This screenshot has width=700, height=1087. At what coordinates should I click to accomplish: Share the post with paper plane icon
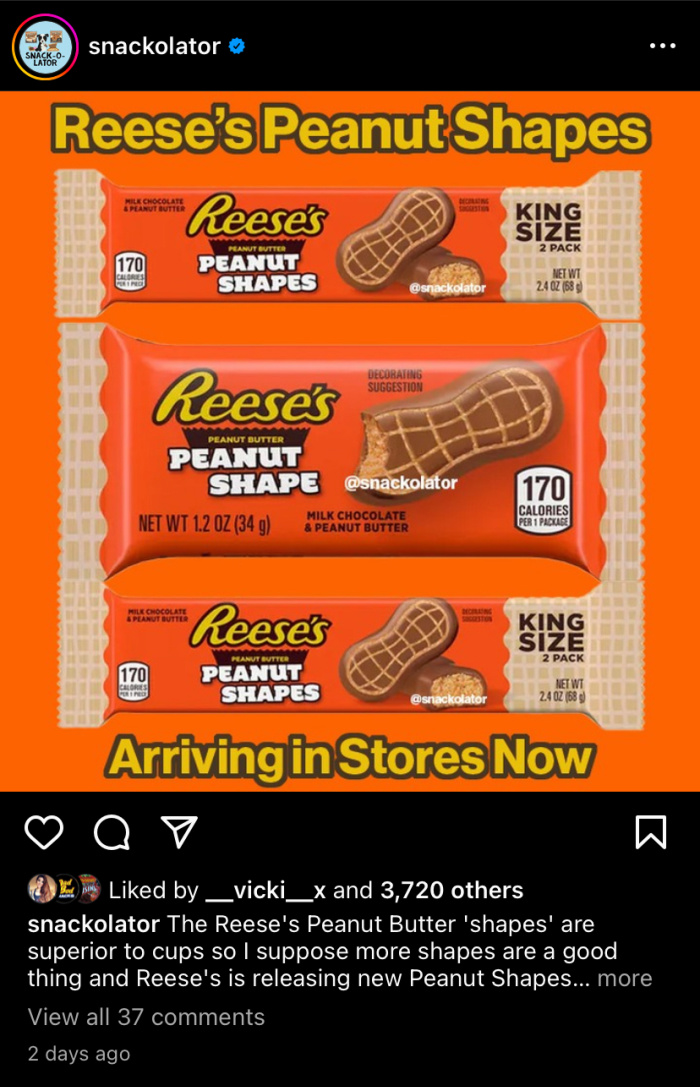pyautogui.click(x=180, y=831)
